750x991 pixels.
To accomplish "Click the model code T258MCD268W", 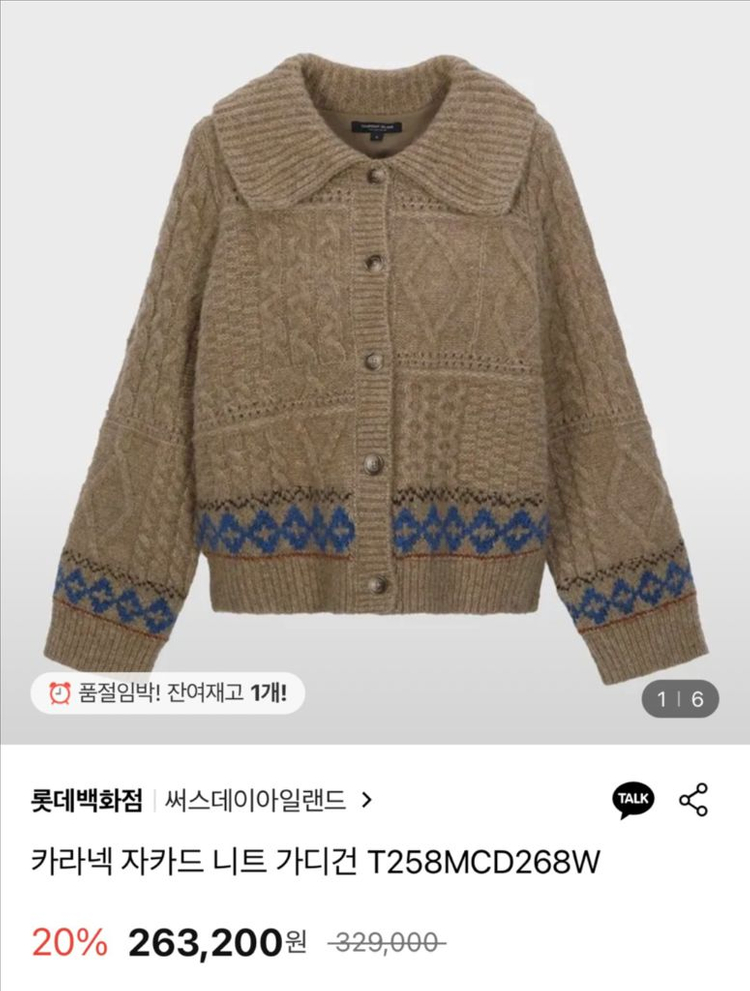I will pos(483,858).
